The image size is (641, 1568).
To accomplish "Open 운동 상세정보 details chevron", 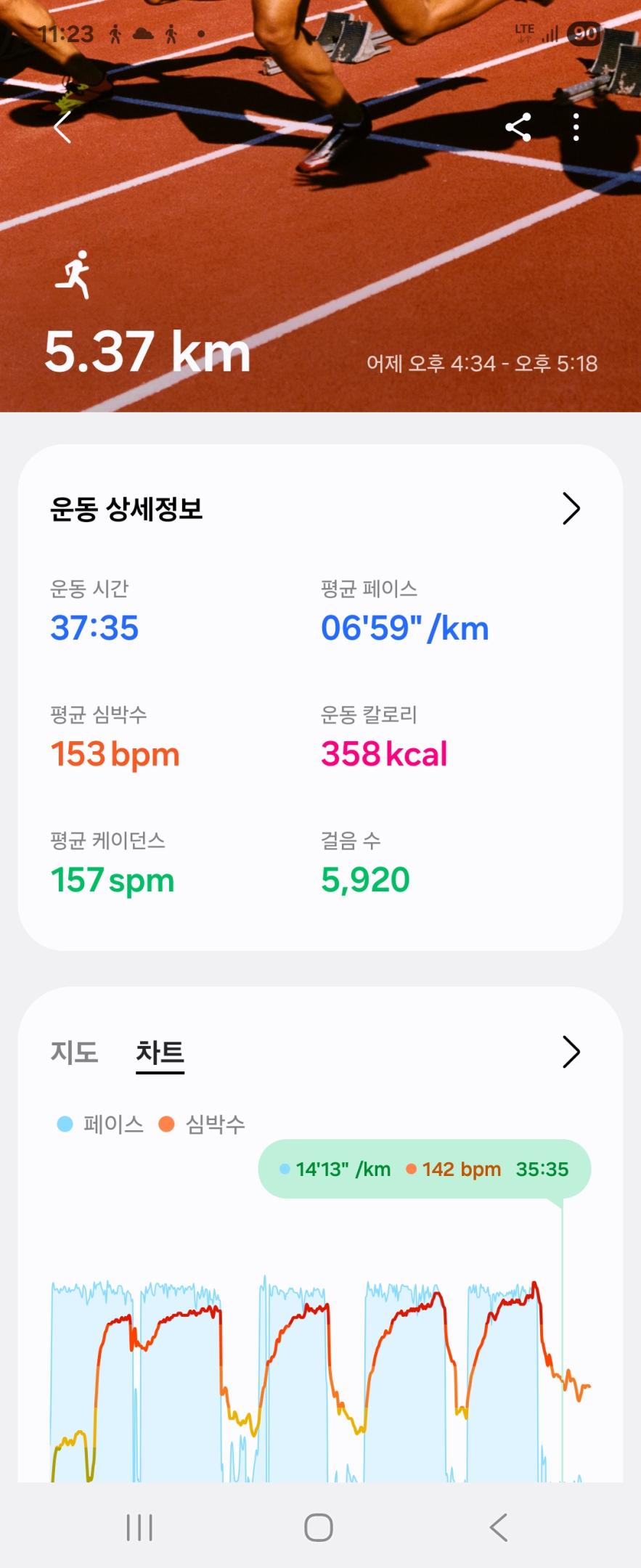I will pyautogui.click(x=571, y=509).
